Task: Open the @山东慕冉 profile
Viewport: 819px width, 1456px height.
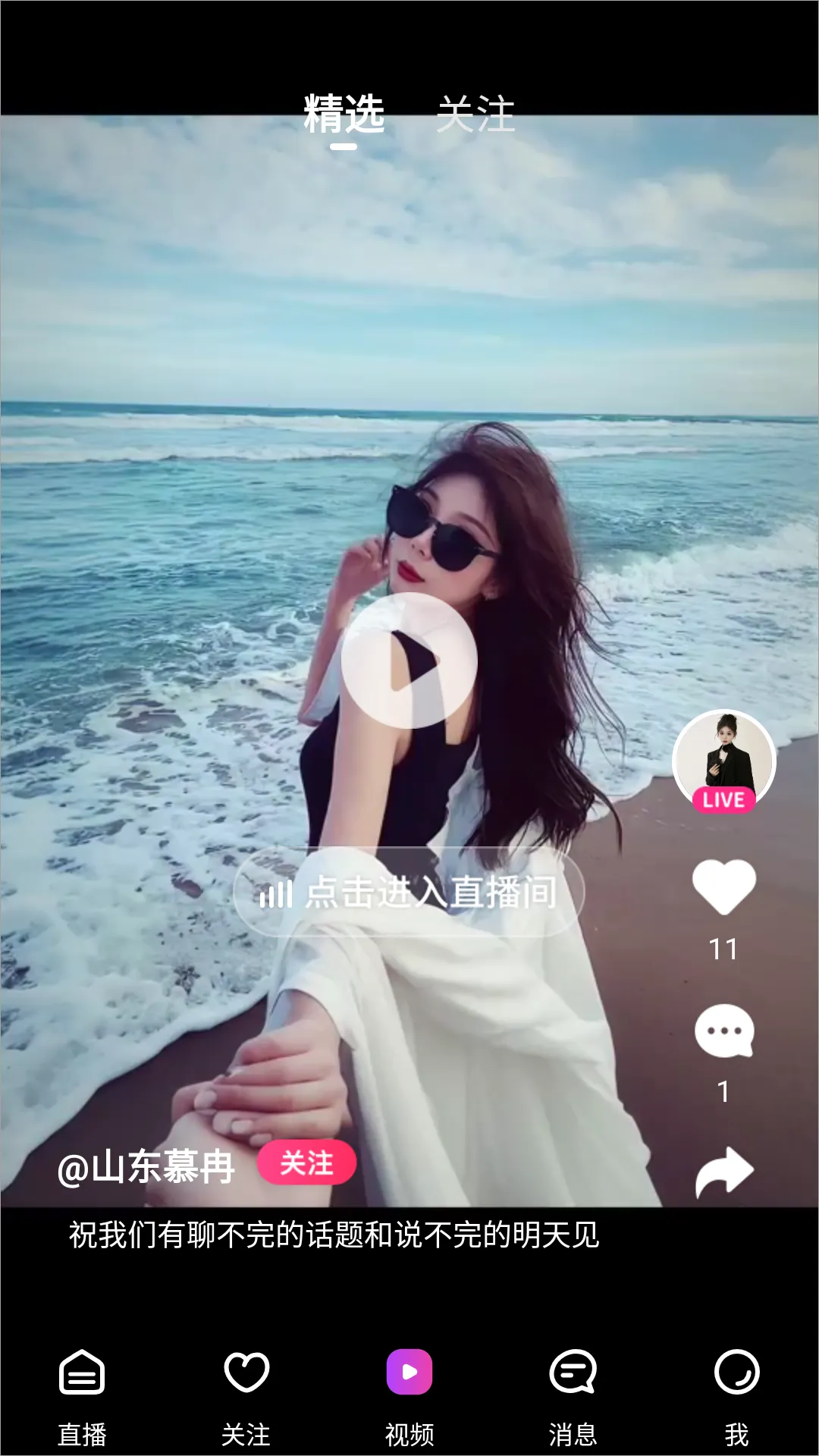Action: (x=146, y=1167)
